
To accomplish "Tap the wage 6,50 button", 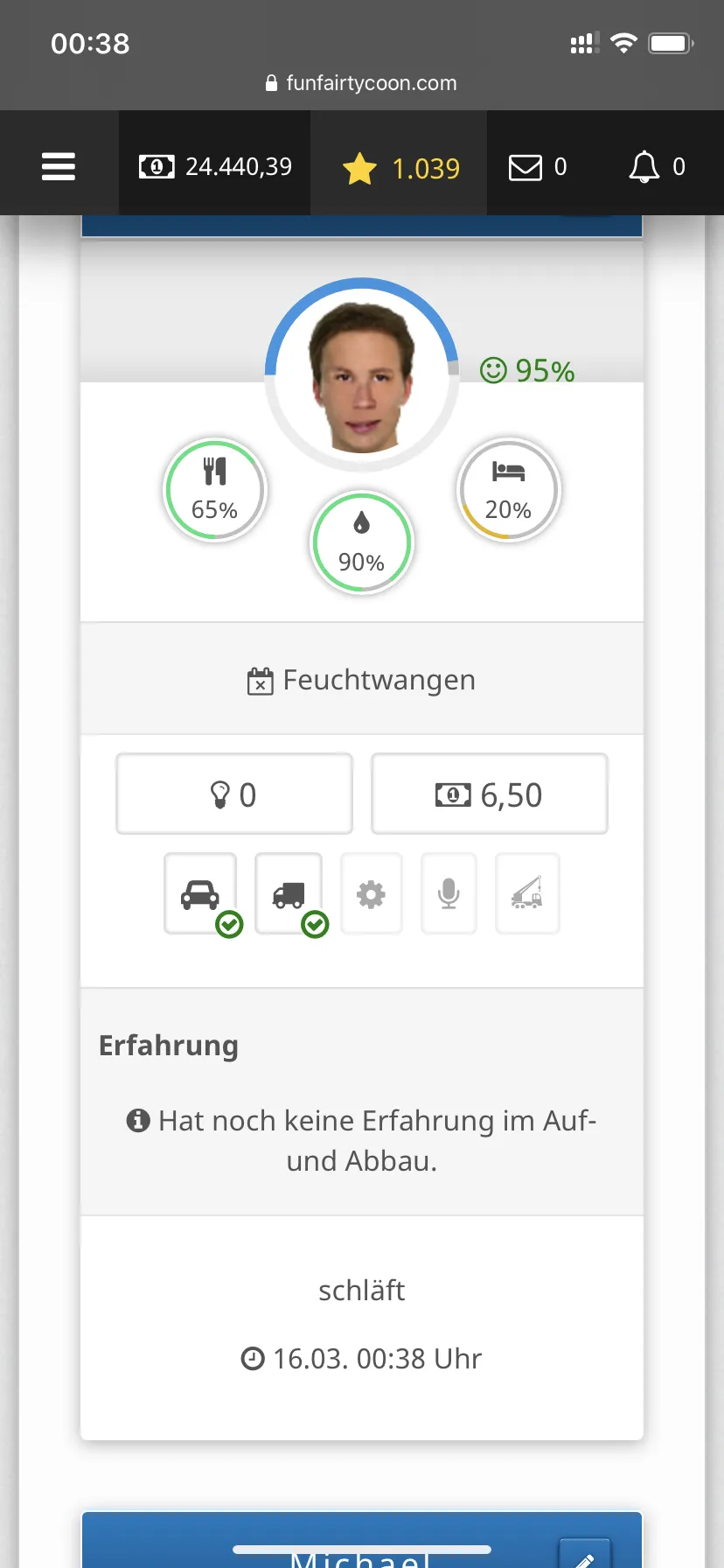I will pyautogui.click(x=489, y=794).
